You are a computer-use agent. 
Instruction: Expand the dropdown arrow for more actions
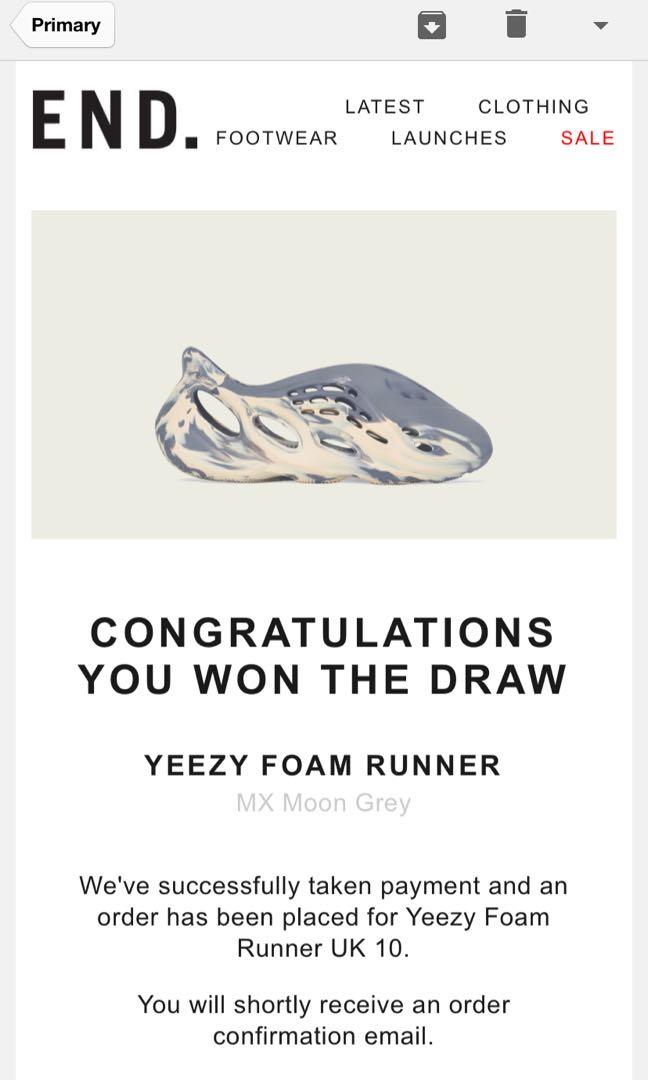coord(600,25)
